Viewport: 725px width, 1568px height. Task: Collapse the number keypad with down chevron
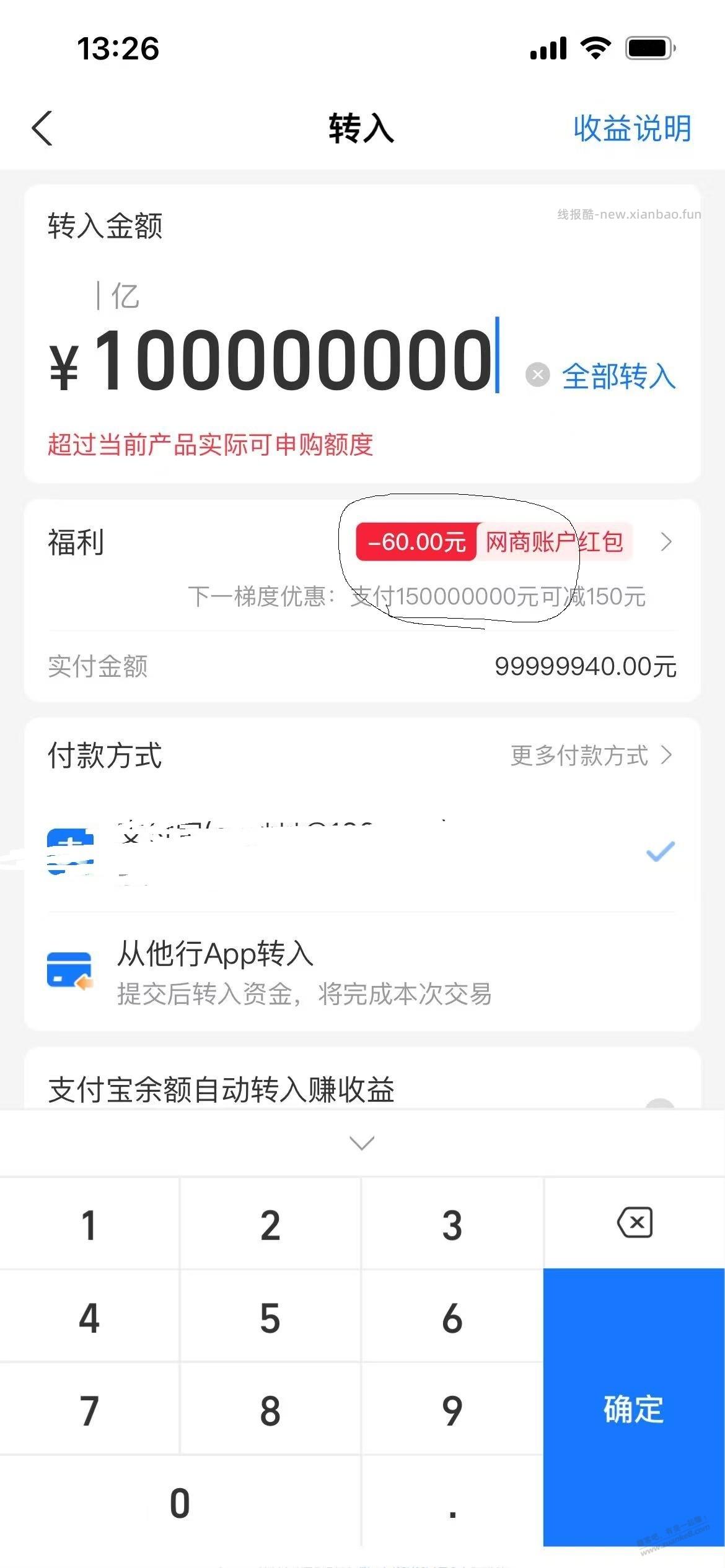click(362, 1141)
